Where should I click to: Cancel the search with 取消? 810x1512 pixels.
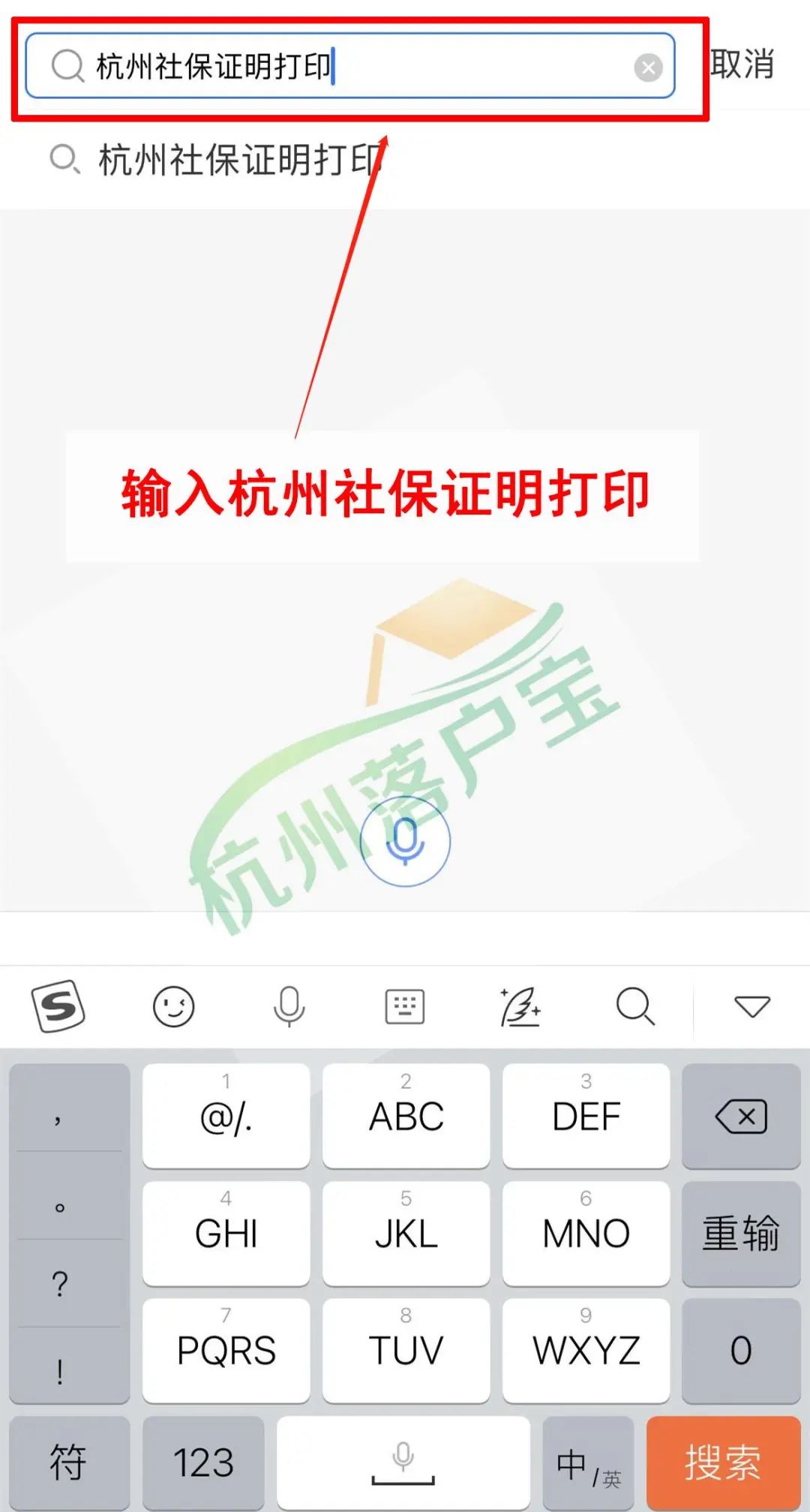[x=742, y=65]
